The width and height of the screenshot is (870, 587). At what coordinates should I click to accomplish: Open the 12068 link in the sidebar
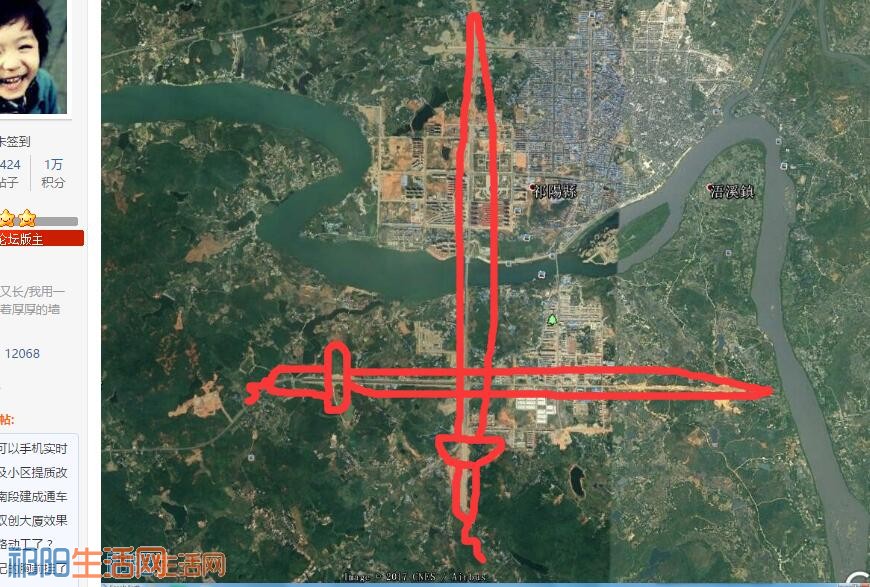22,353
